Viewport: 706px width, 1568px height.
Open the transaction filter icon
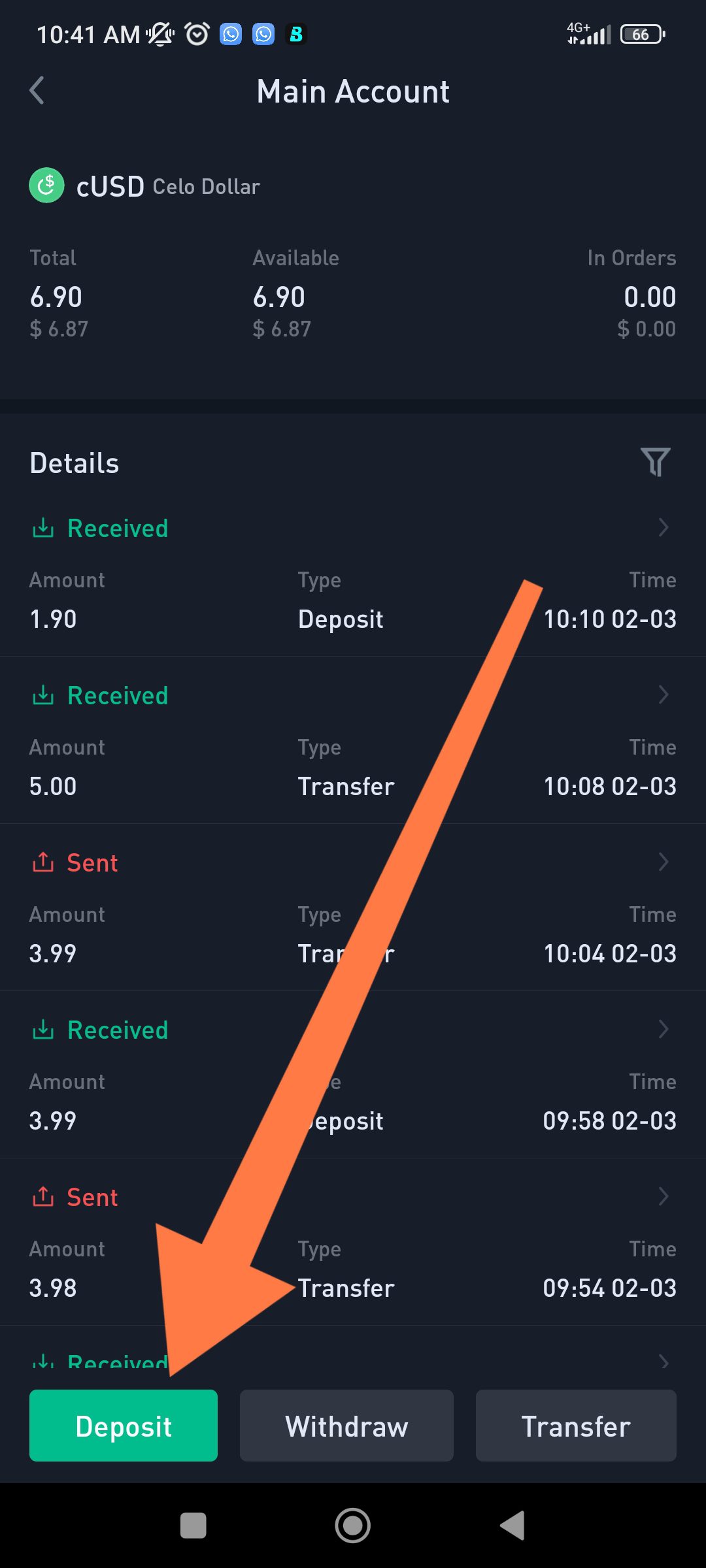pos(656,461)
